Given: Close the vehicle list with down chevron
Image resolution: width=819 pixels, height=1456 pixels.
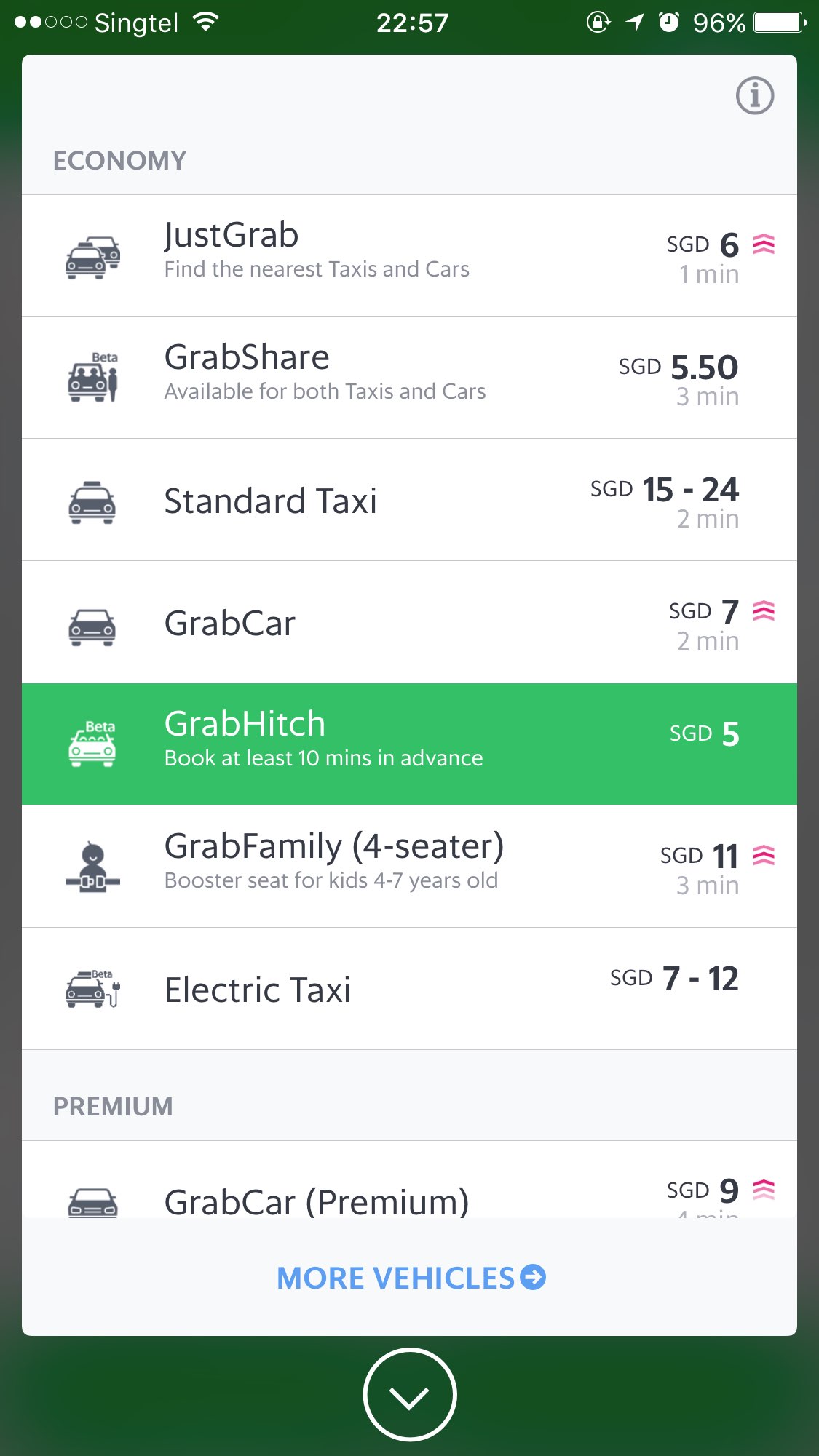Looking at the screenshot, I should [409, 1394].
